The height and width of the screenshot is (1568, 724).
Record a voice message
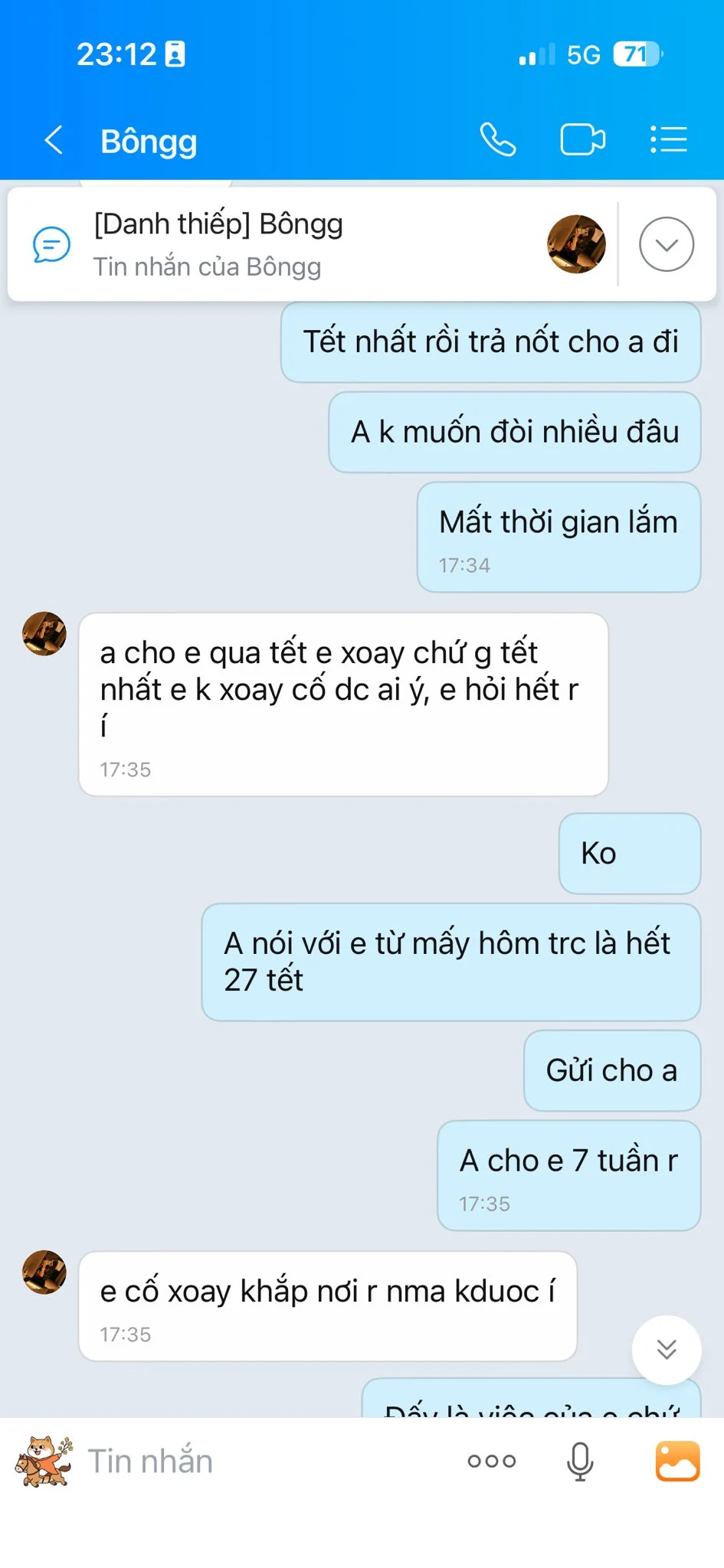coord(580,1461)
